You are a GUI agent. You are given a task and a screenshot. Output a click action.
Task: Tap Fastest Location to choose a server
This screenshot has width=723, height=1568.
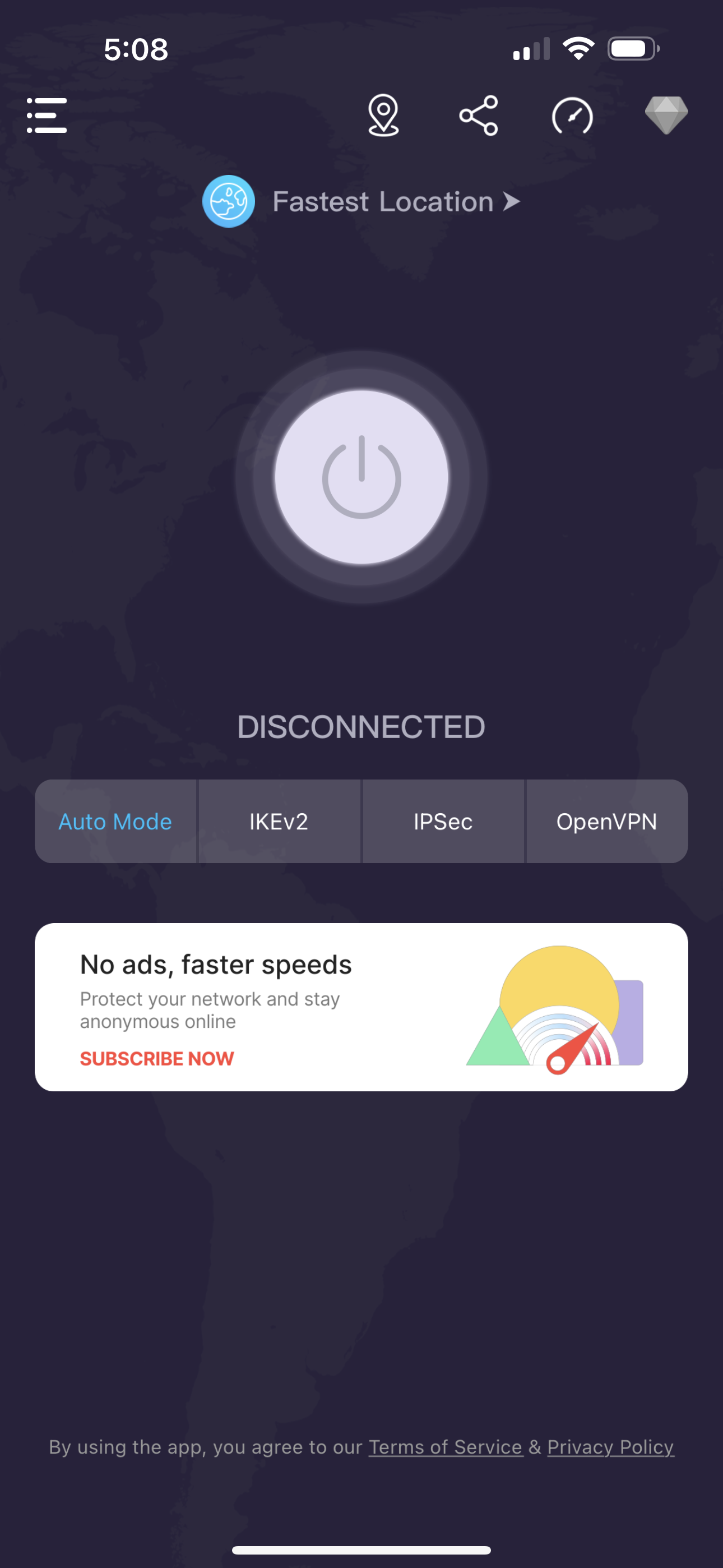tap(382, 201)
